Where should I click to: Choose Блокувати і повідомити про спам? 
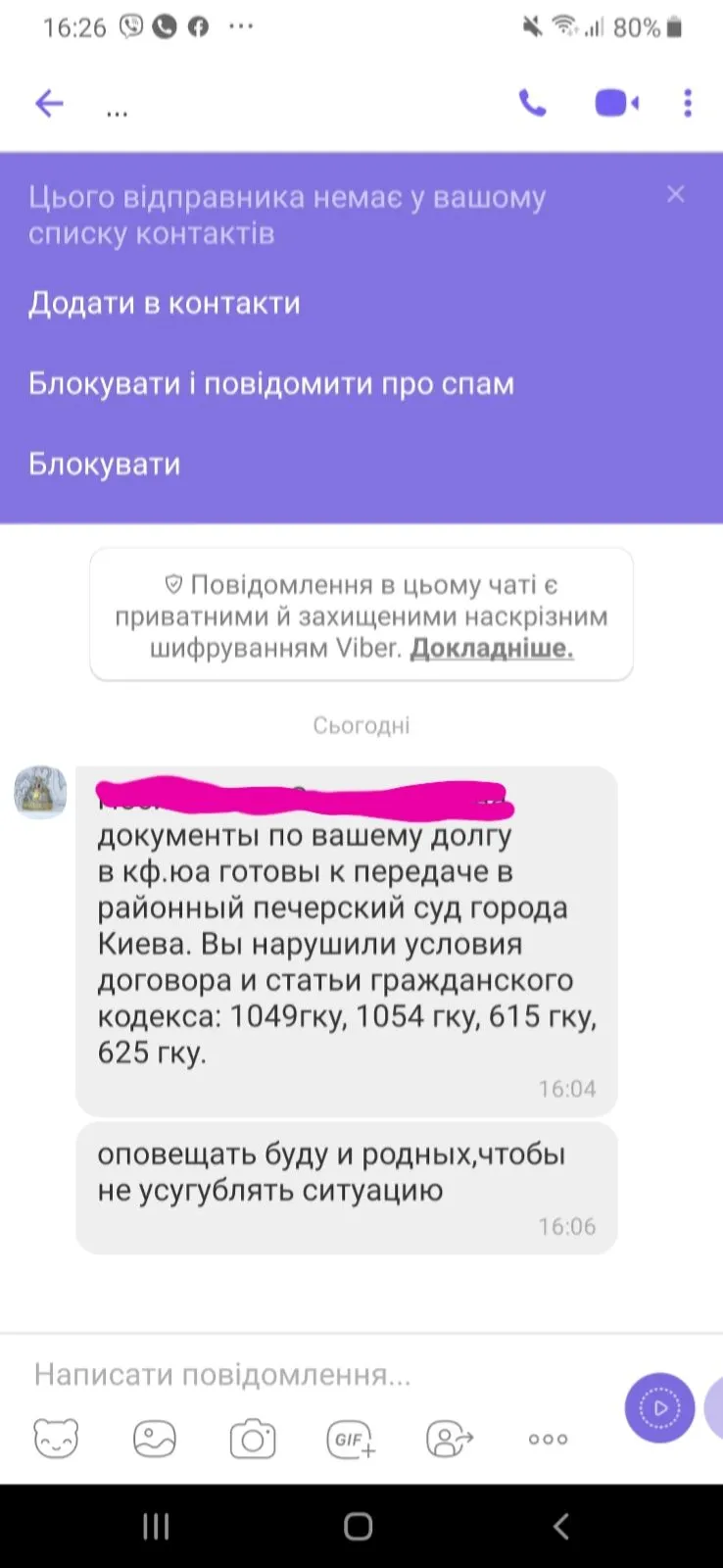pos(270,383)
